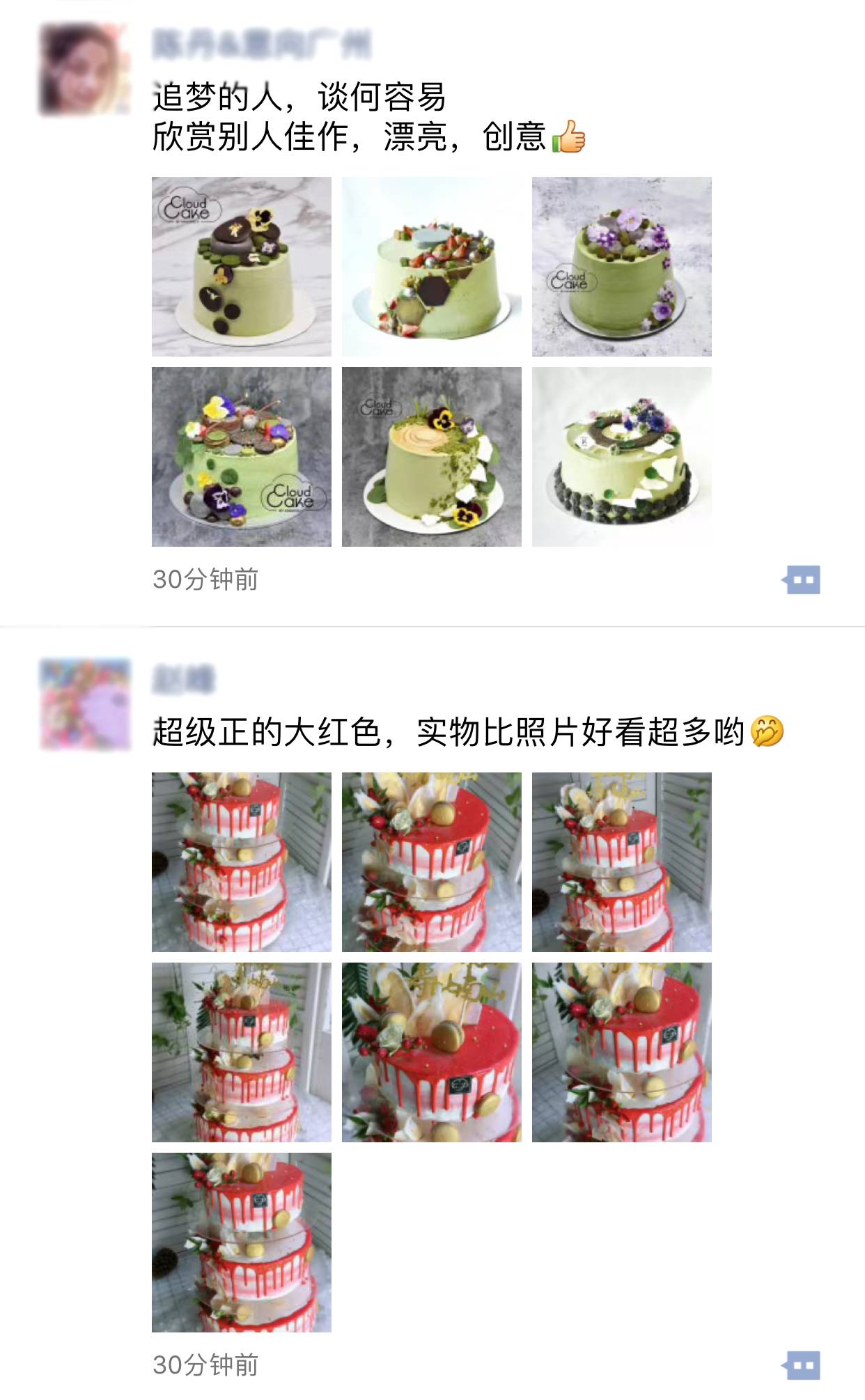Open the blurred poster name above green cakes
Viewport: 865px width, 1400px height.
(261, 45)
